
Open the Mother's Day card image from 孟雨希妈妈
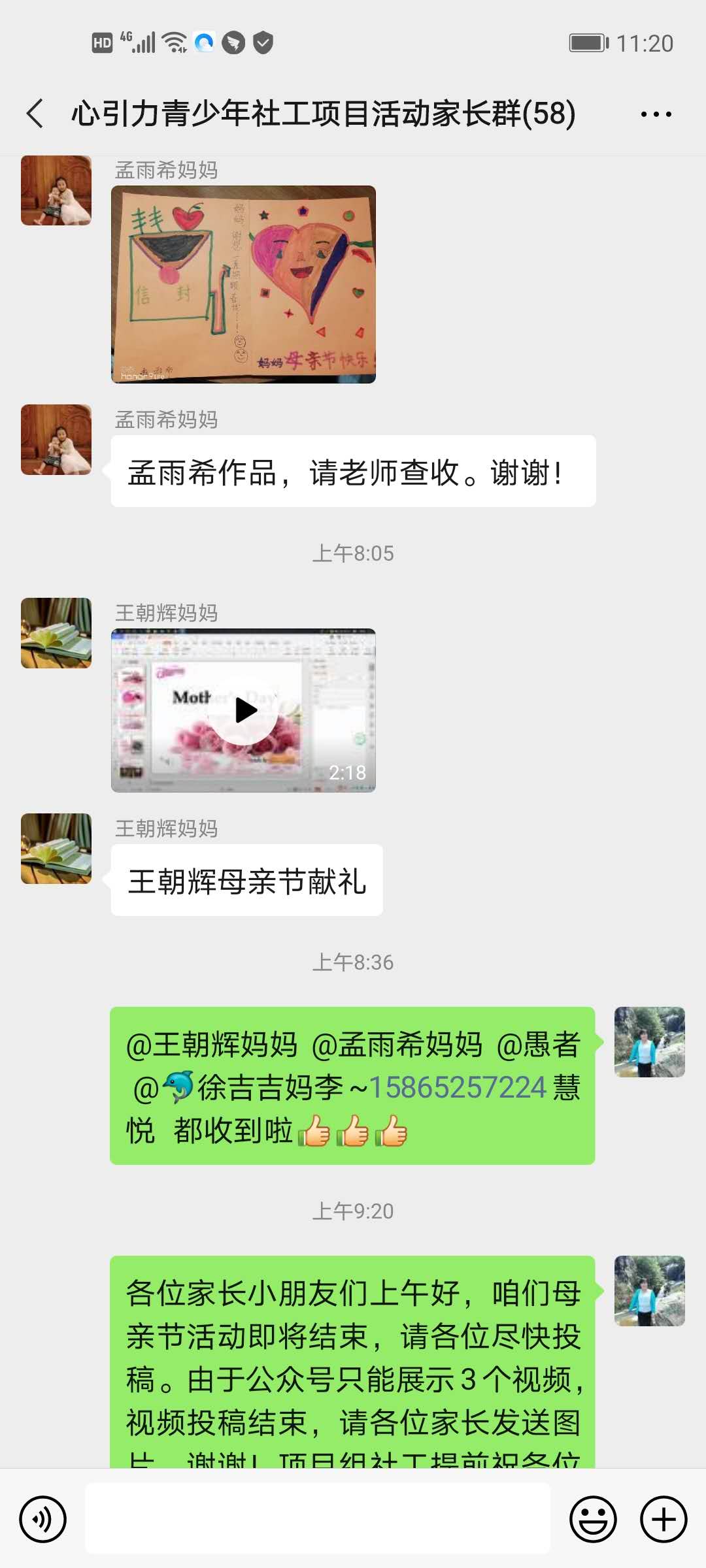(243, 284)
